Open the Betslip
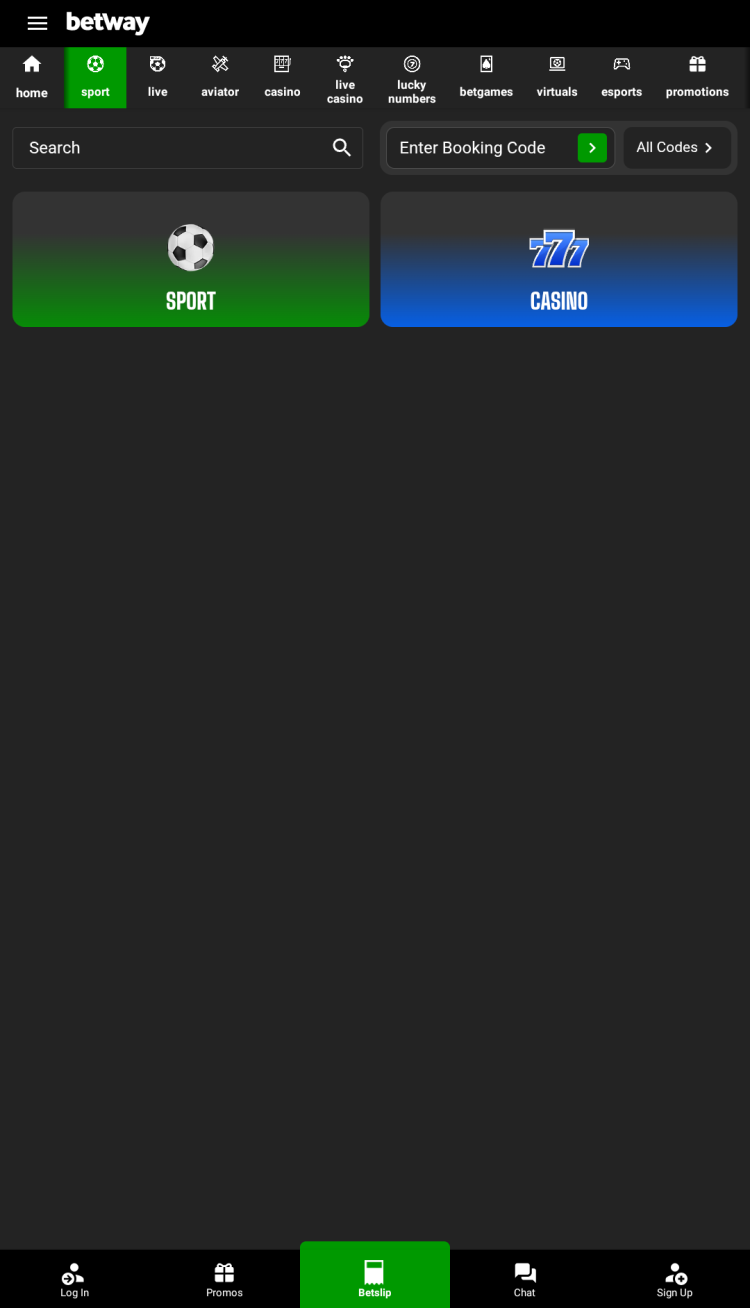Viewport: 750px width, 1308px height. [375, 1277]
